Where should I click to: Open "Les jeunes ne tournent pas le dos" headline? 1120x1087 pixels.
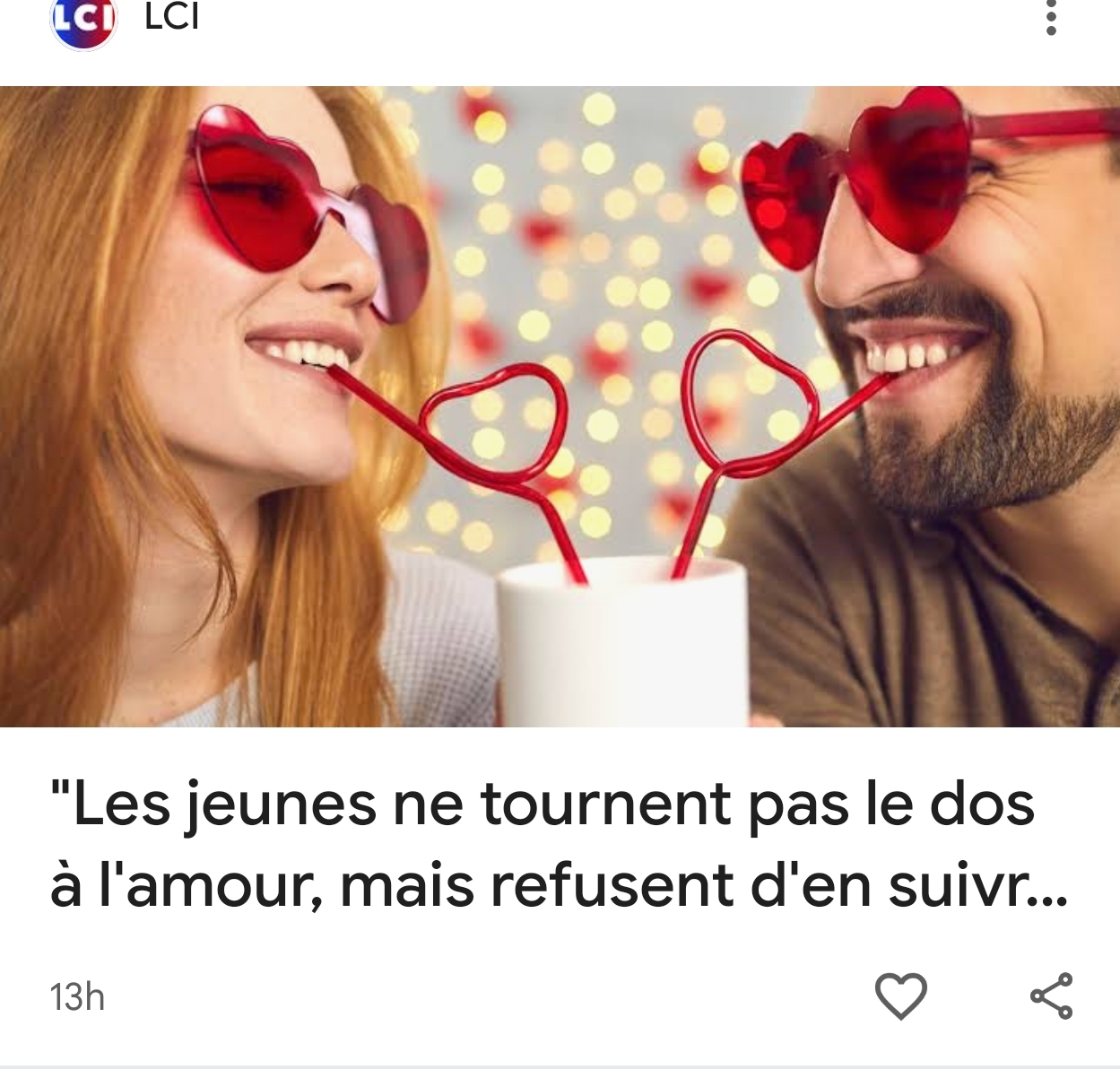coord(556,843)
